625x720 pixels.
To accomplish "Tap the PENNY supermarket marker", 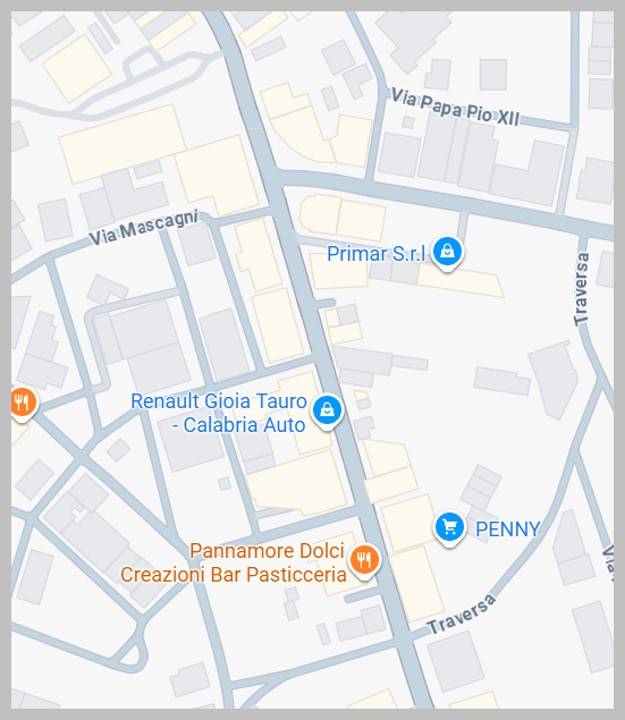I will (x=449, y=526).
